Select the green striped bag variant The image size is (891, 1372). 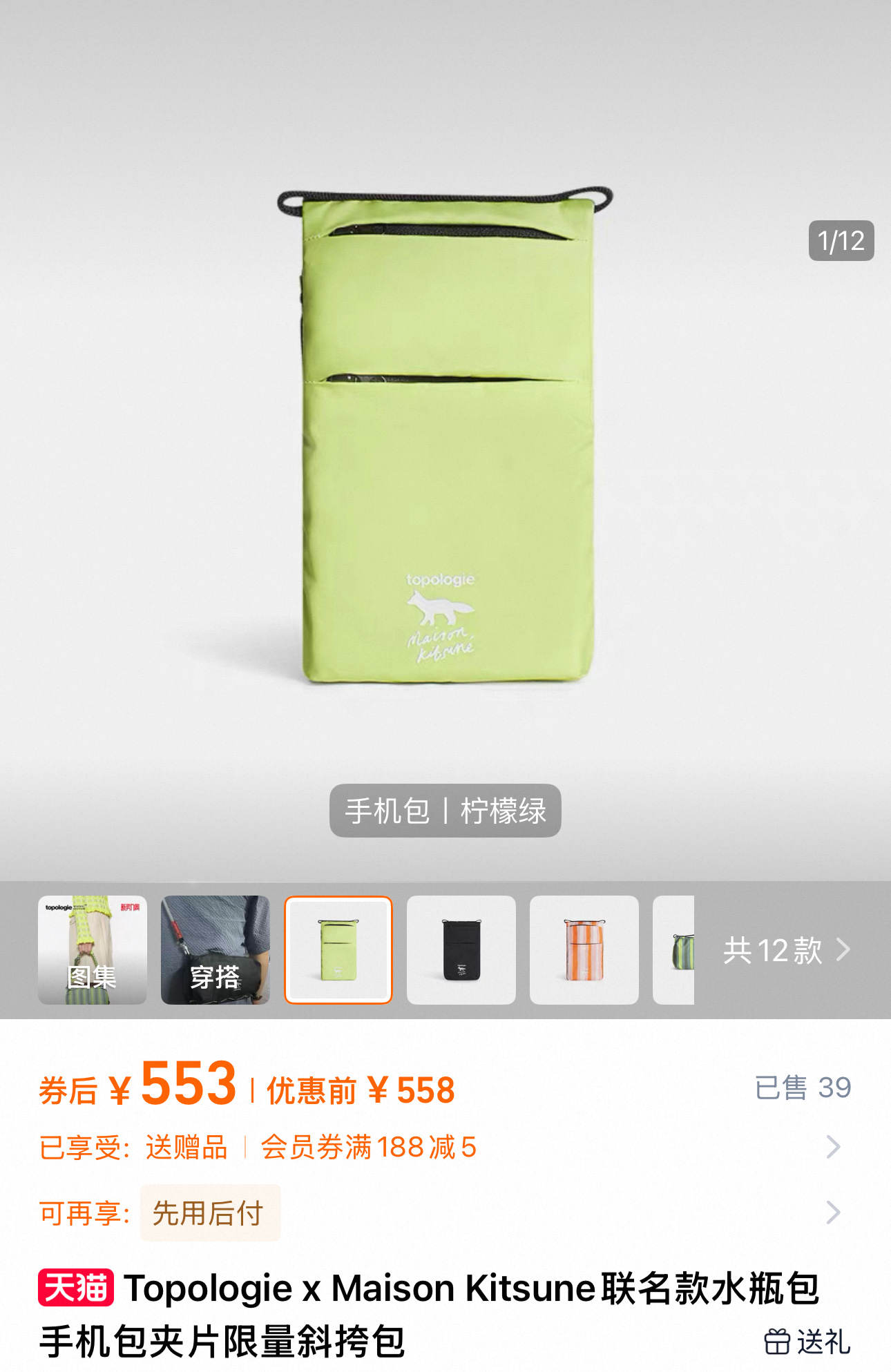click(673, 950)
